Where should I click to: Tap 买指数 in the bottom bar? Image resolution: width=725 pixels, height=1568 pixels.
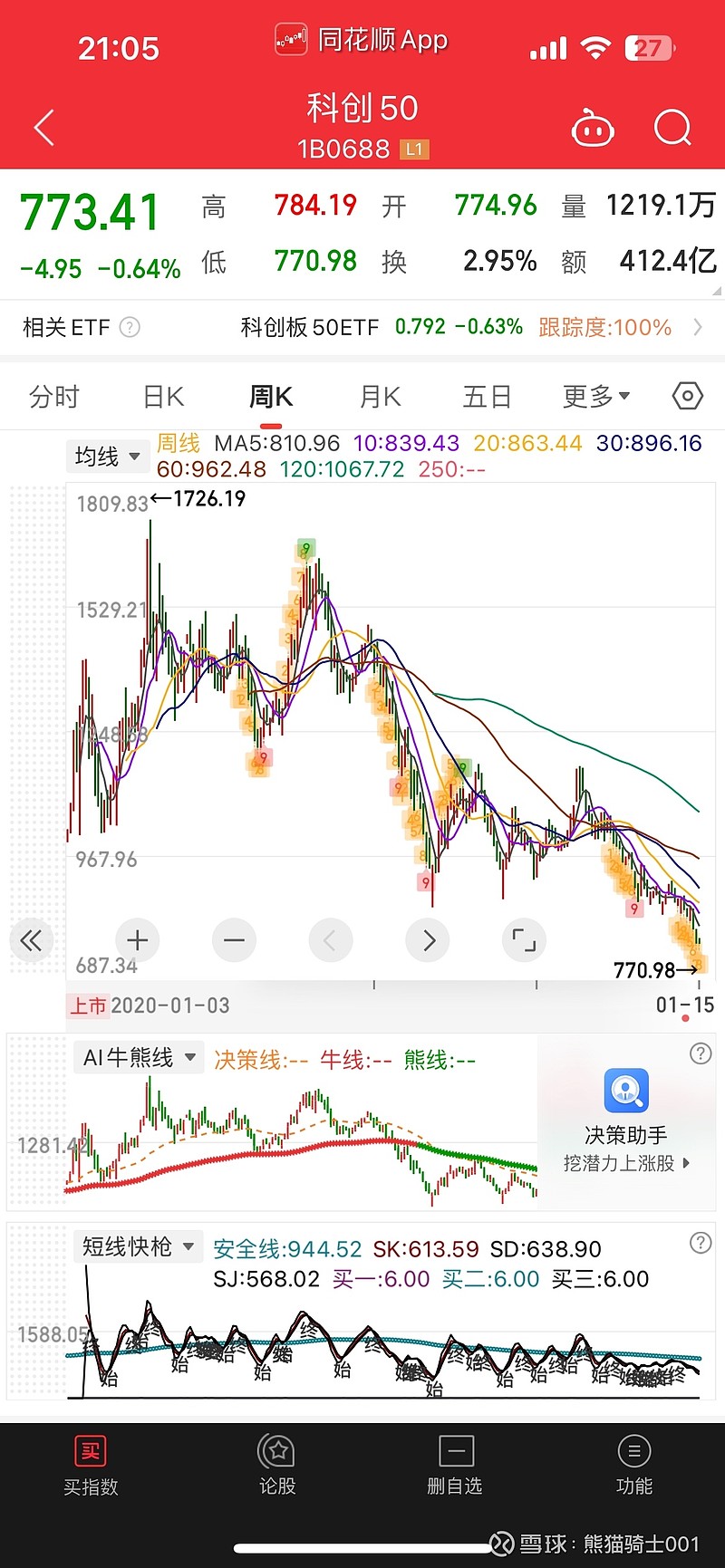coord(91,1466)
